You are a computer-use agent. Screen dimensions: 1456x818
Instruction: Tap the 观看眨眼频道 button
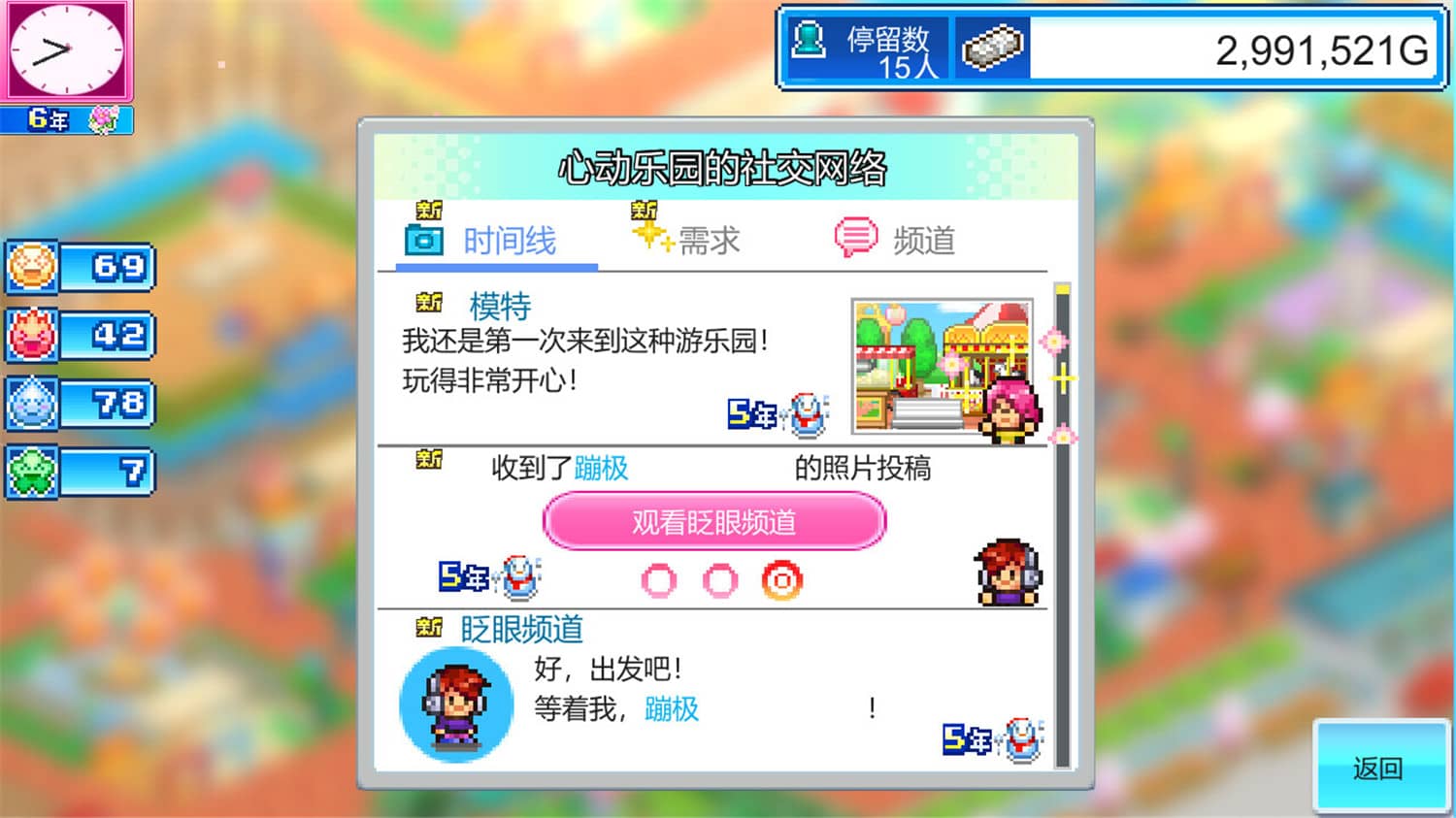714,522
